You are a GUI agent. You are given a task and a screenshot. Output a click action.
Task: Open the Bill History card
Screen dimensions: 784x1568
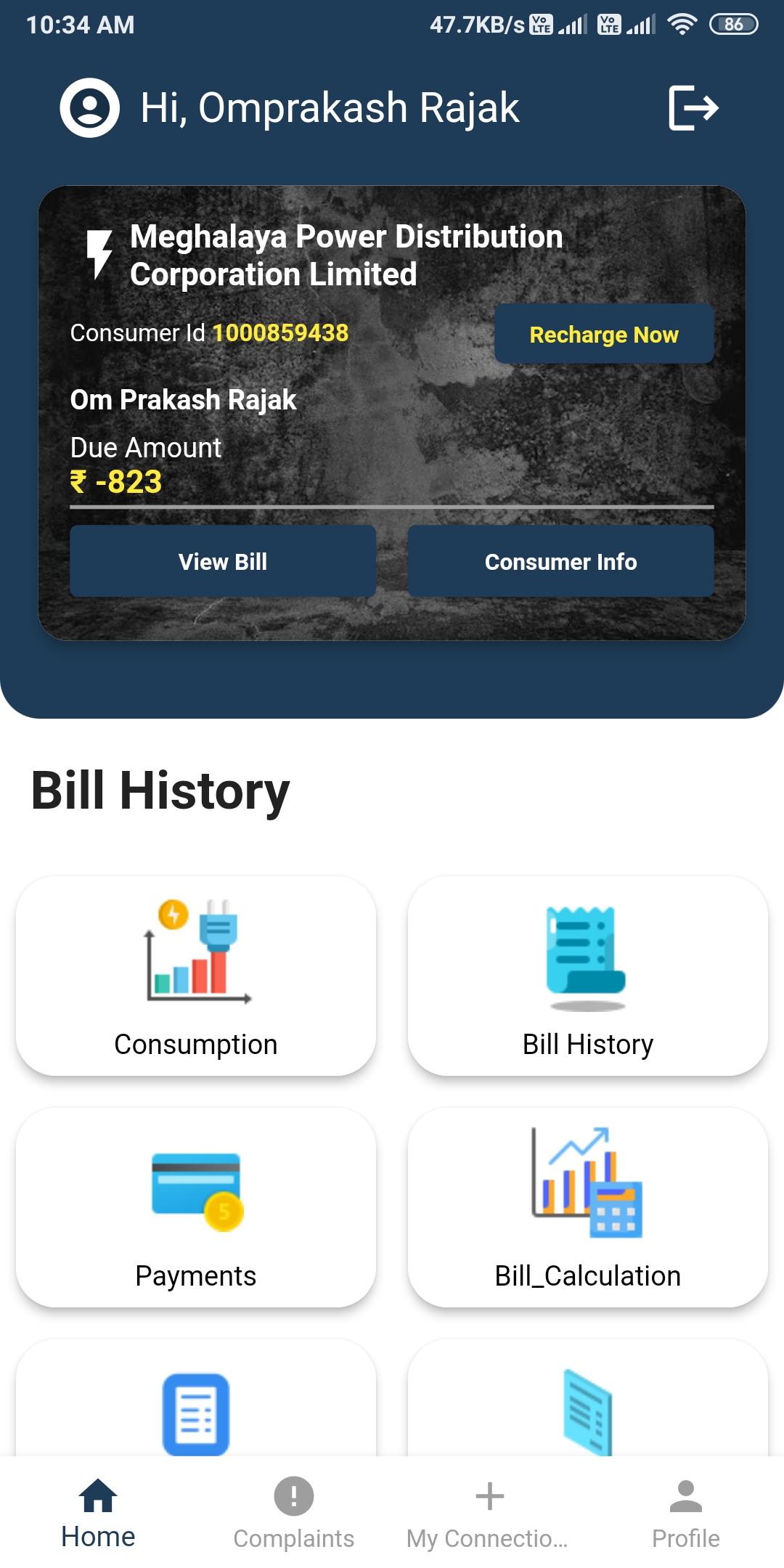(x=588, y=976)
